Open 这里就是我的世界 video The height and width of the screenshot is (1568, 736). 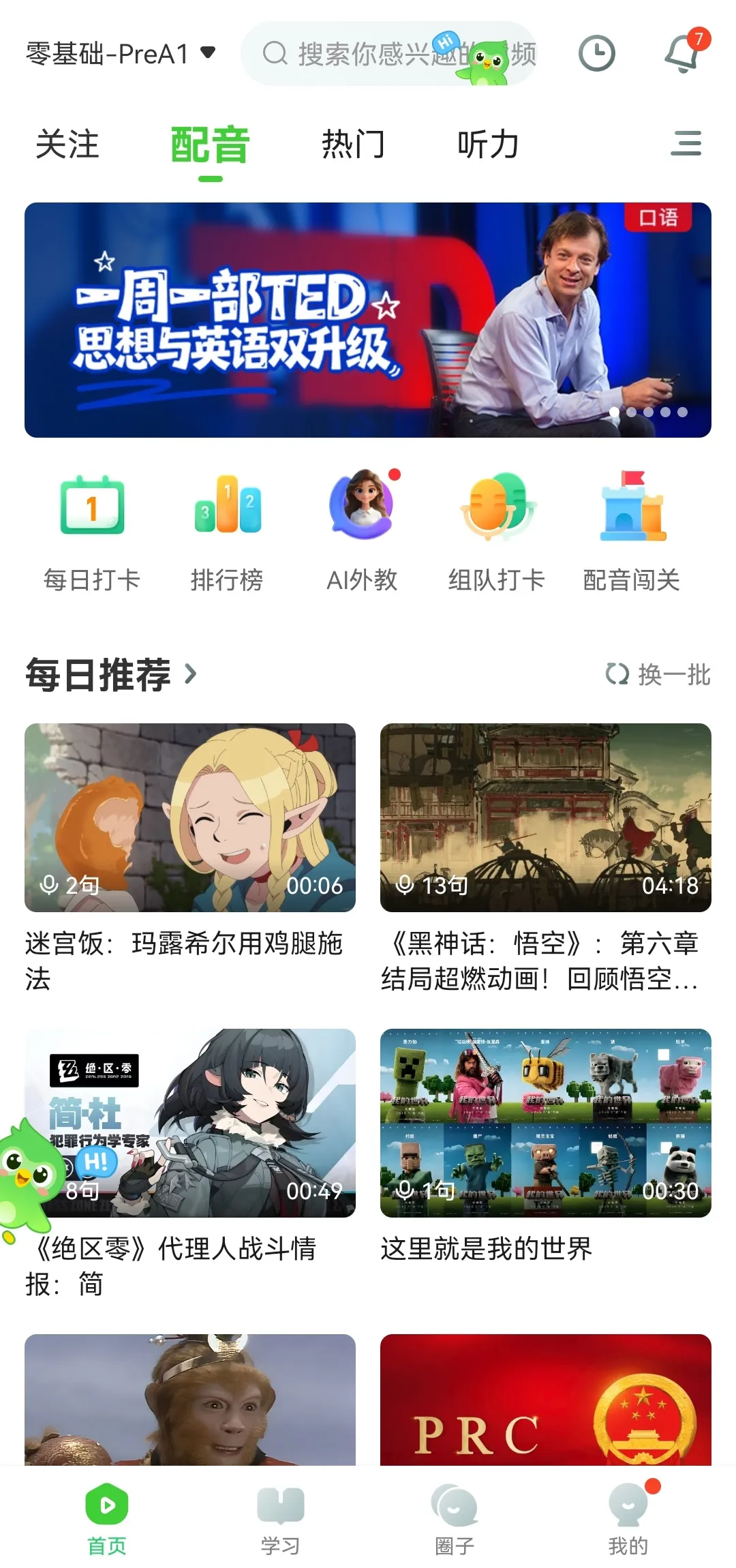pyautogui.click(x=545, y=1123)
